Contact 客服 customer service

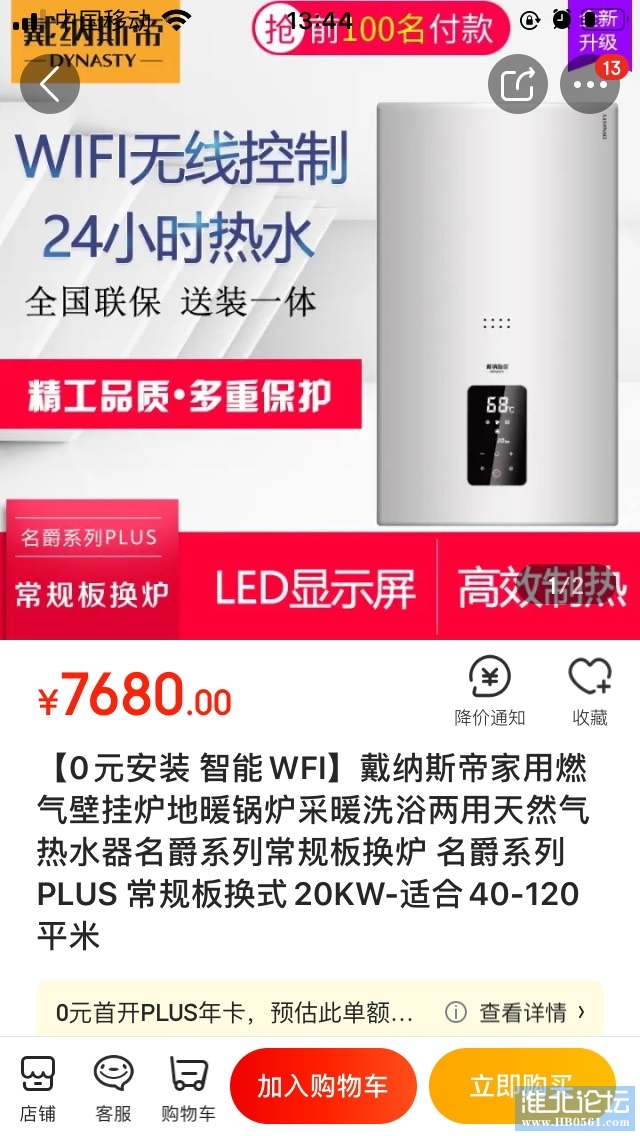point(113,1087)
